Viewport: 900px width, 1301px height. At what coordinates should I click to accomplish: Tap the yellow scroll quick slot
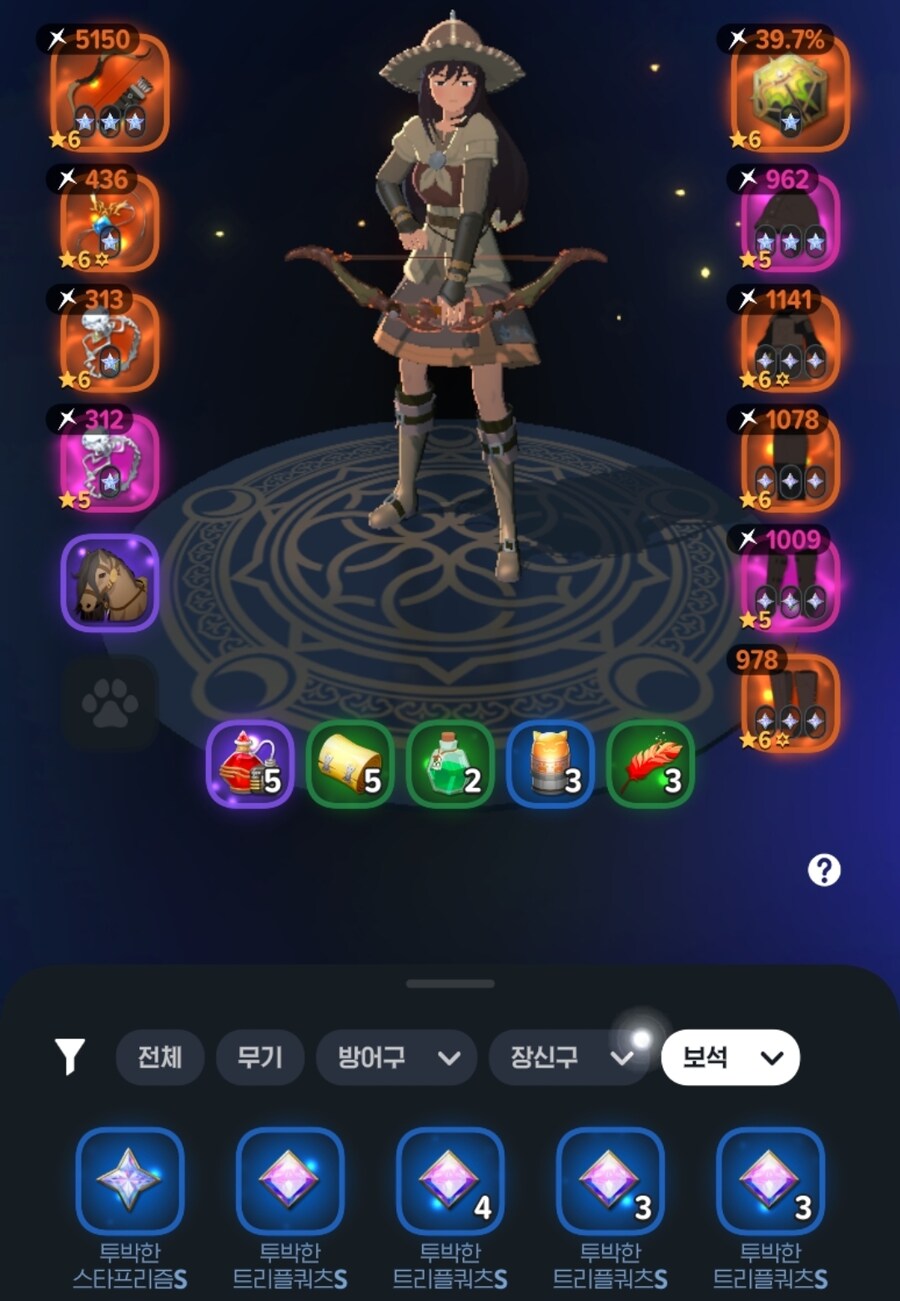350,764
